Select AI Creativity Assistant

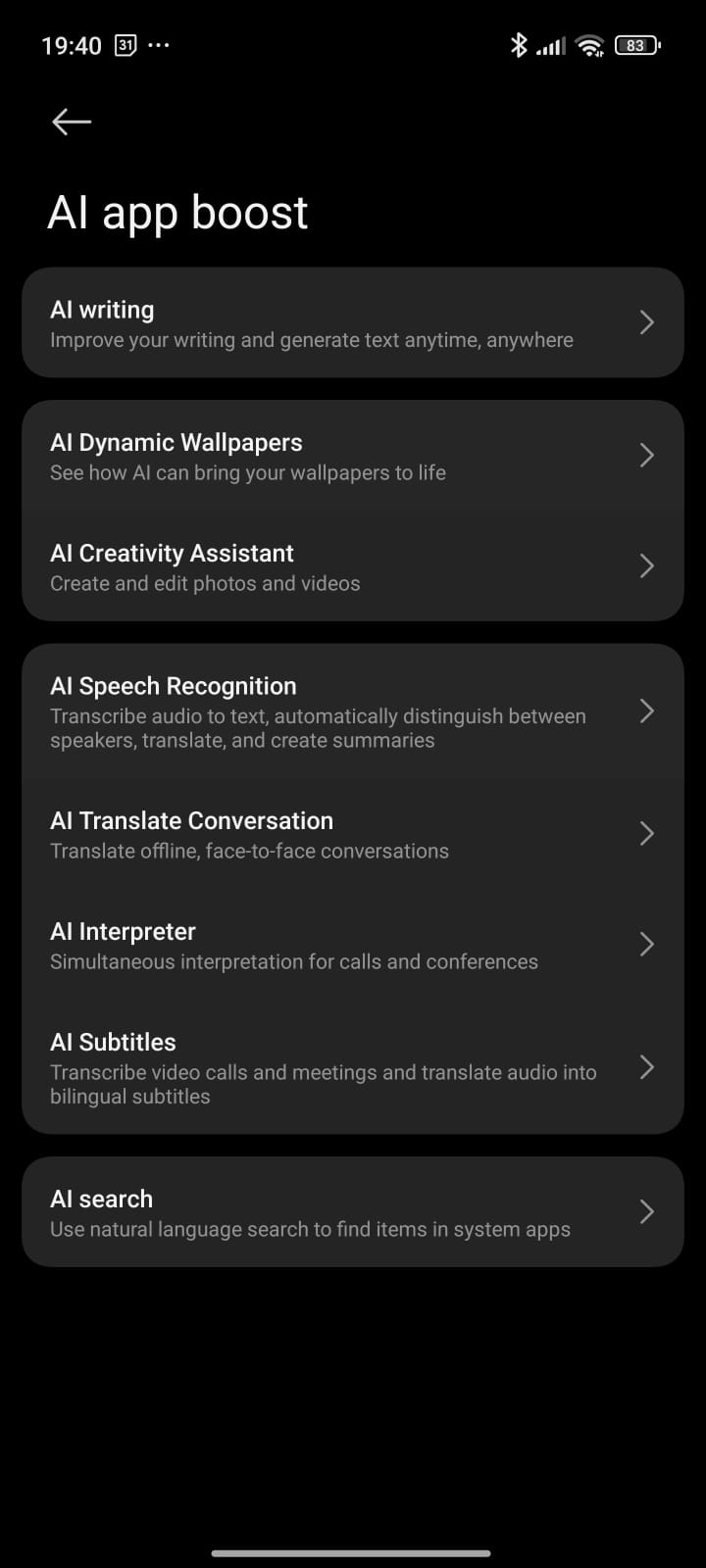pos(352,566)
